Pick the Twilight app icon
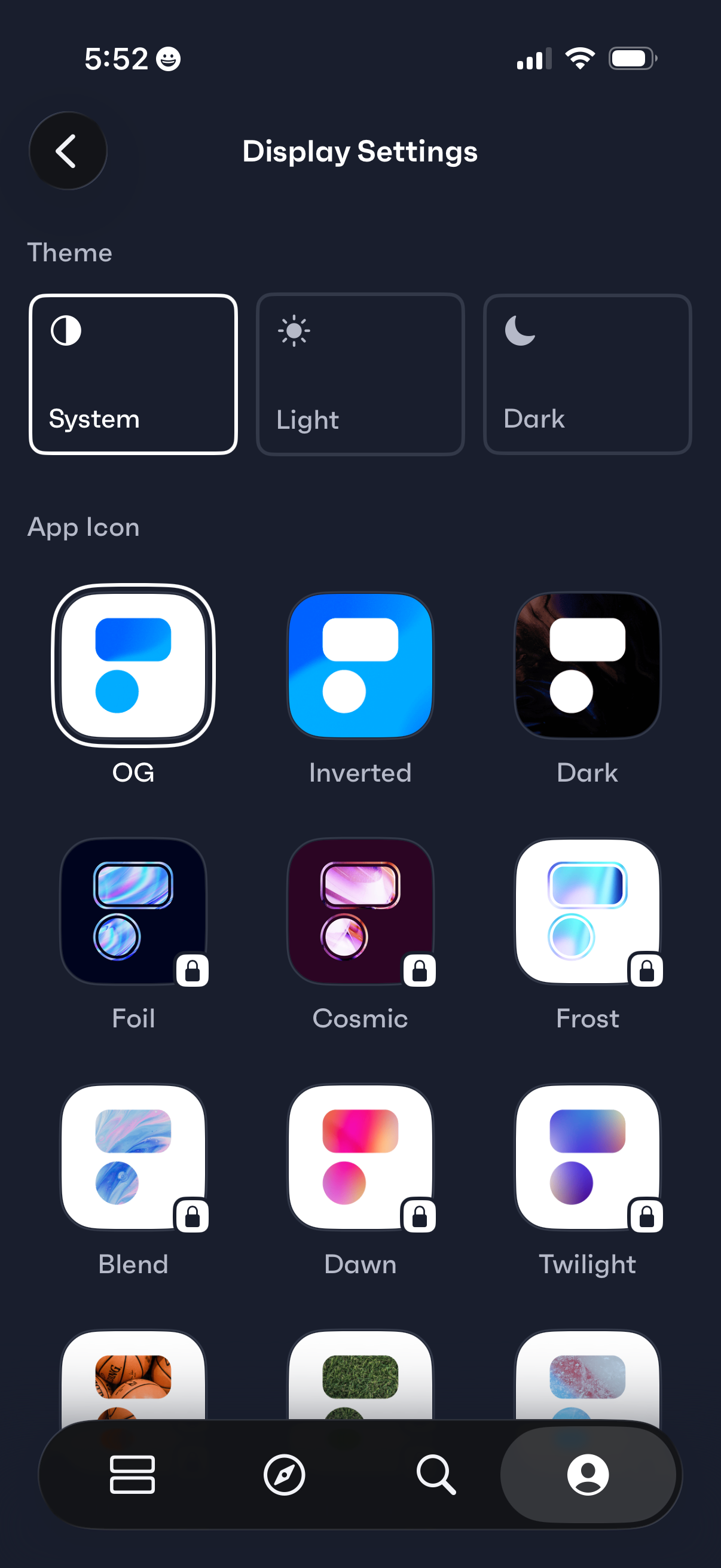721x1568 pixels. (x=586, y=1158)
